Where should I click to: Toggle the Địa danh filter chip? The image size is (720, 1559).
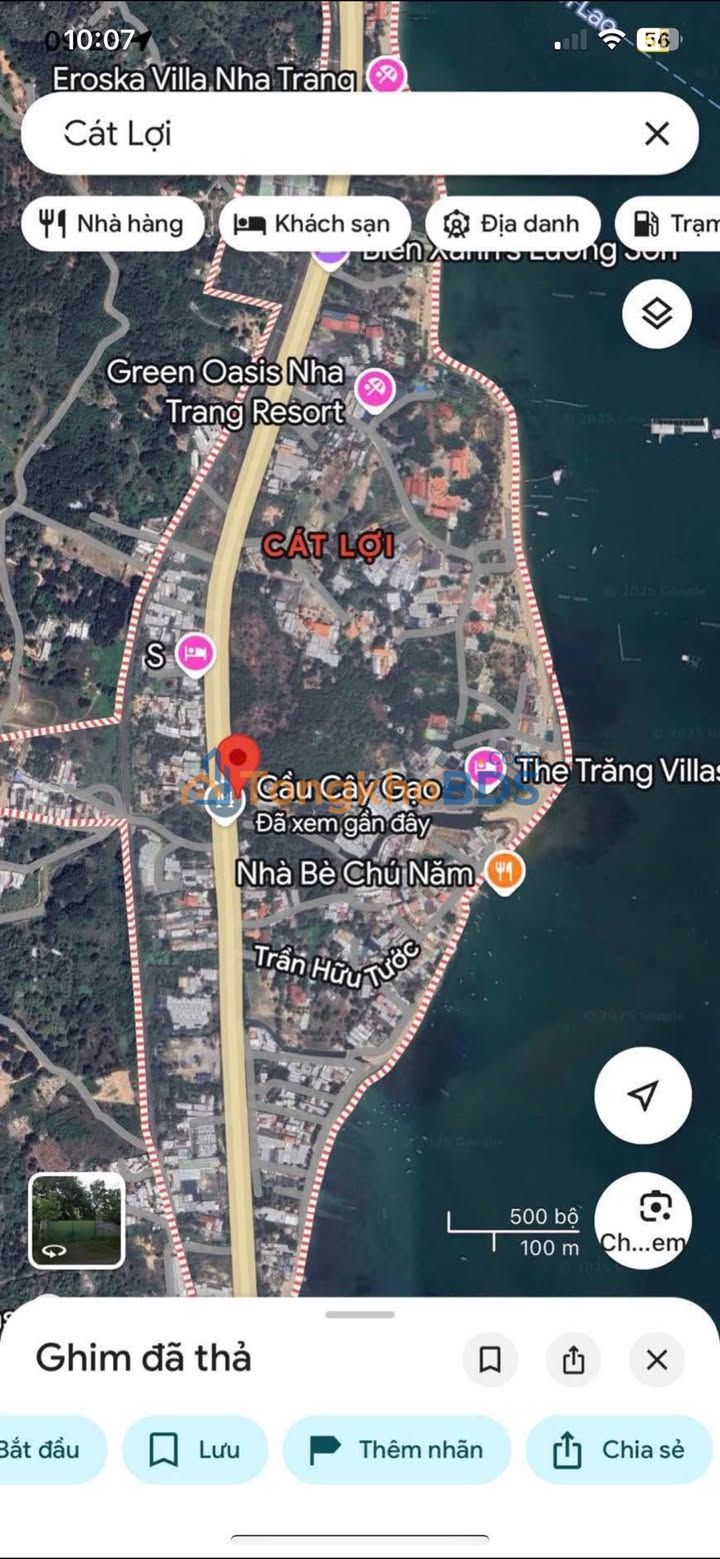point(513,223)
